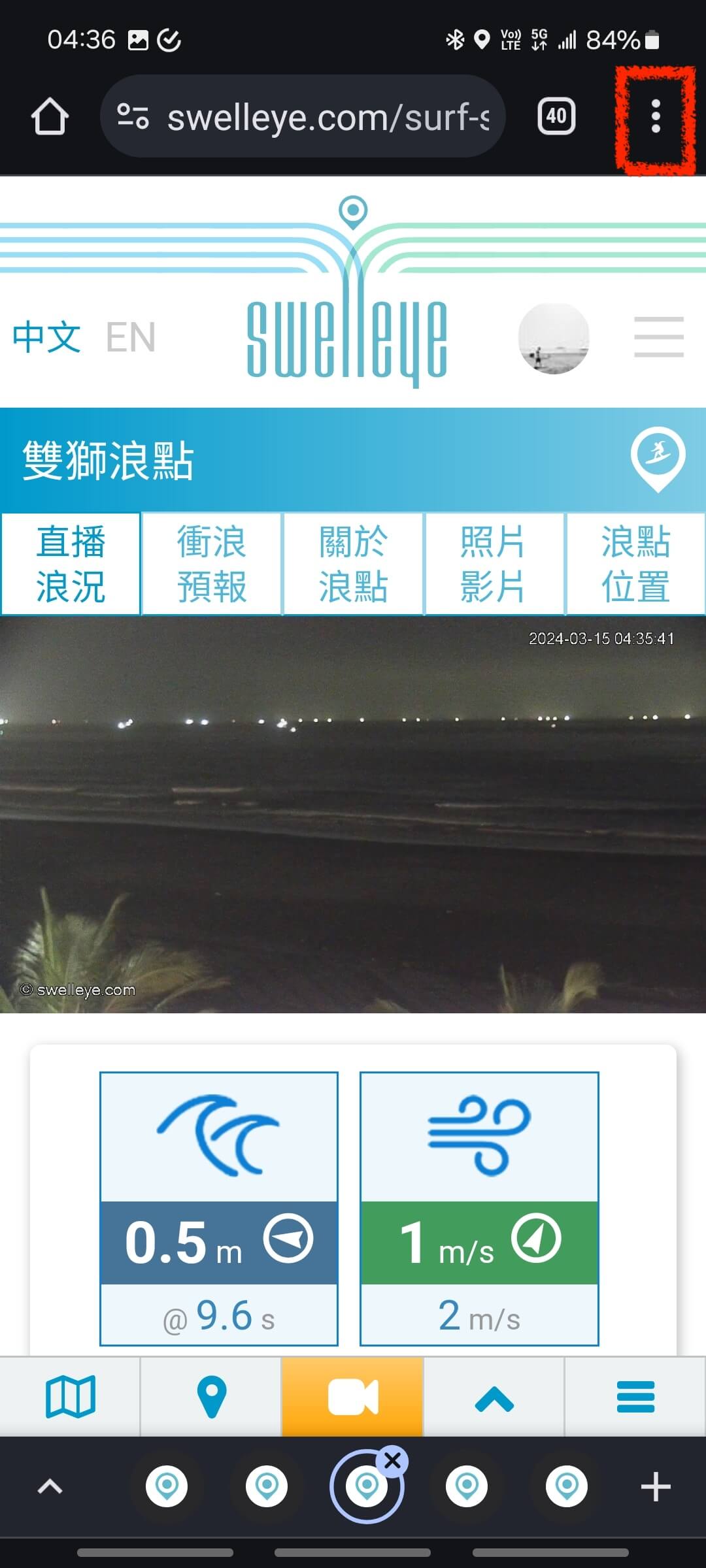This screenshot has width=706, height=1568.
Task: Open the site hamburger menu in the header
Action: click(658, 337)
